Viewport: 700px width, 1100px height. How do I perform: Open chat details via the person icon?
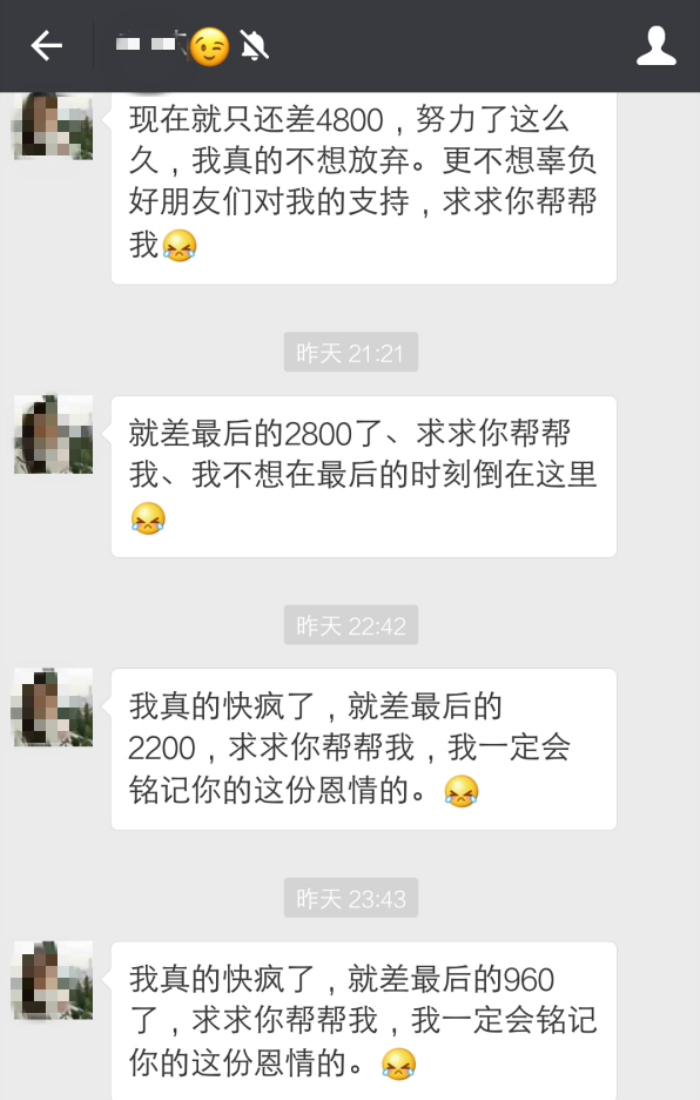[x=656, y=46]
